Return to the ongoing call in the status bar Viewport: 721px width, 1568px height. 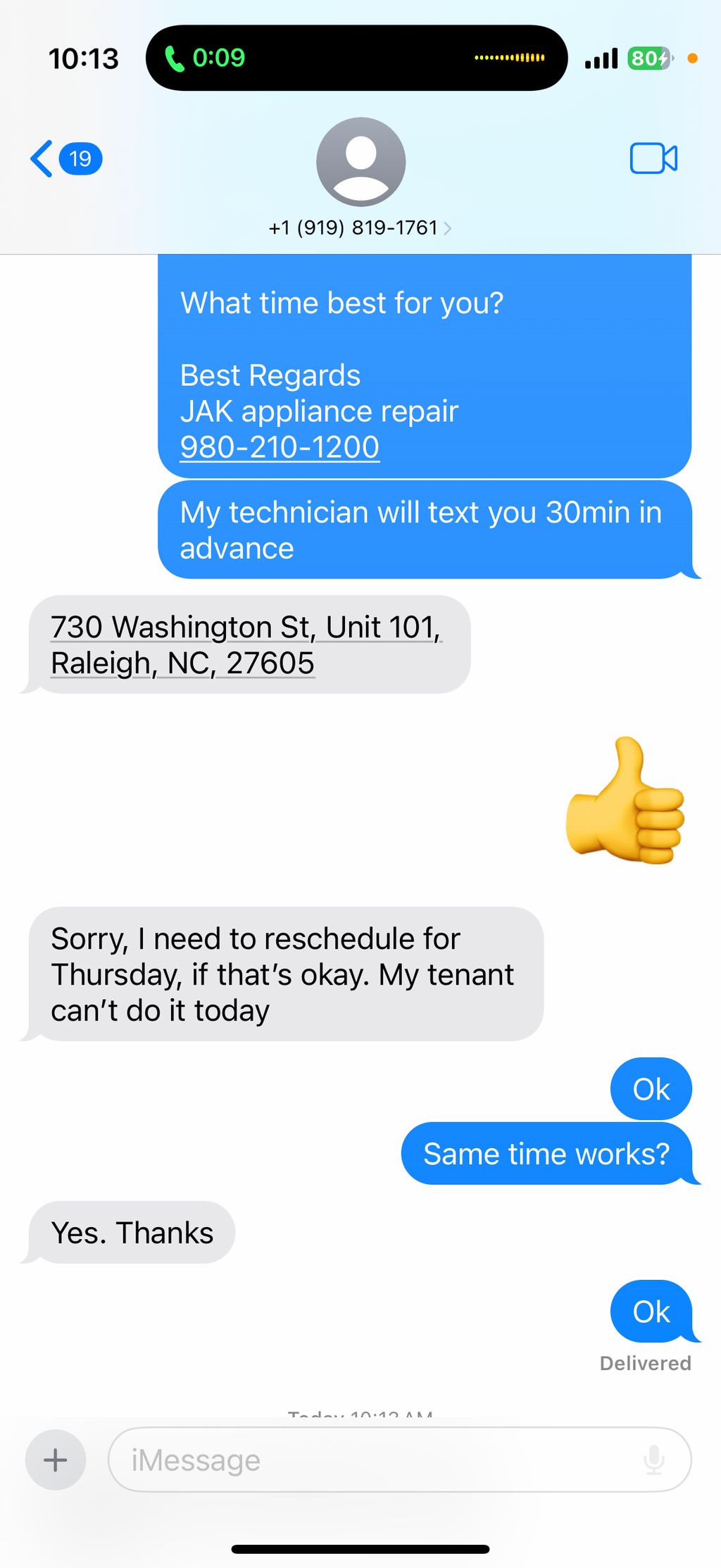click(204, 58)
